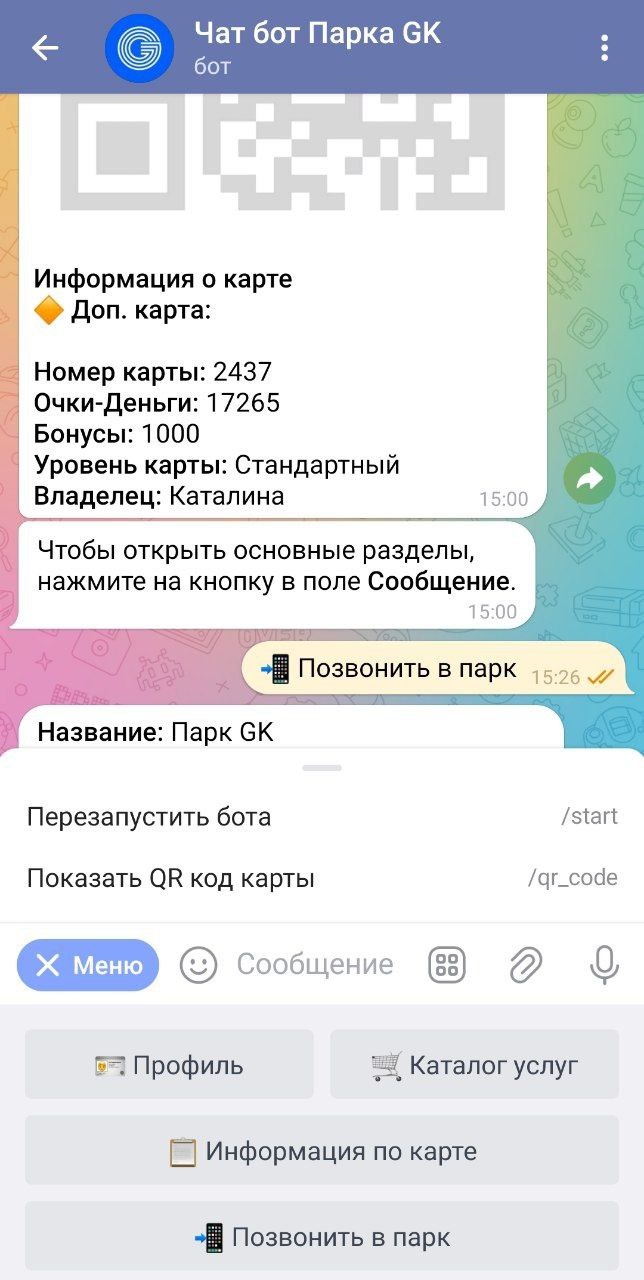Forward the card information message
Viewport: 644px width, 1280px height.
pos(589,481)
